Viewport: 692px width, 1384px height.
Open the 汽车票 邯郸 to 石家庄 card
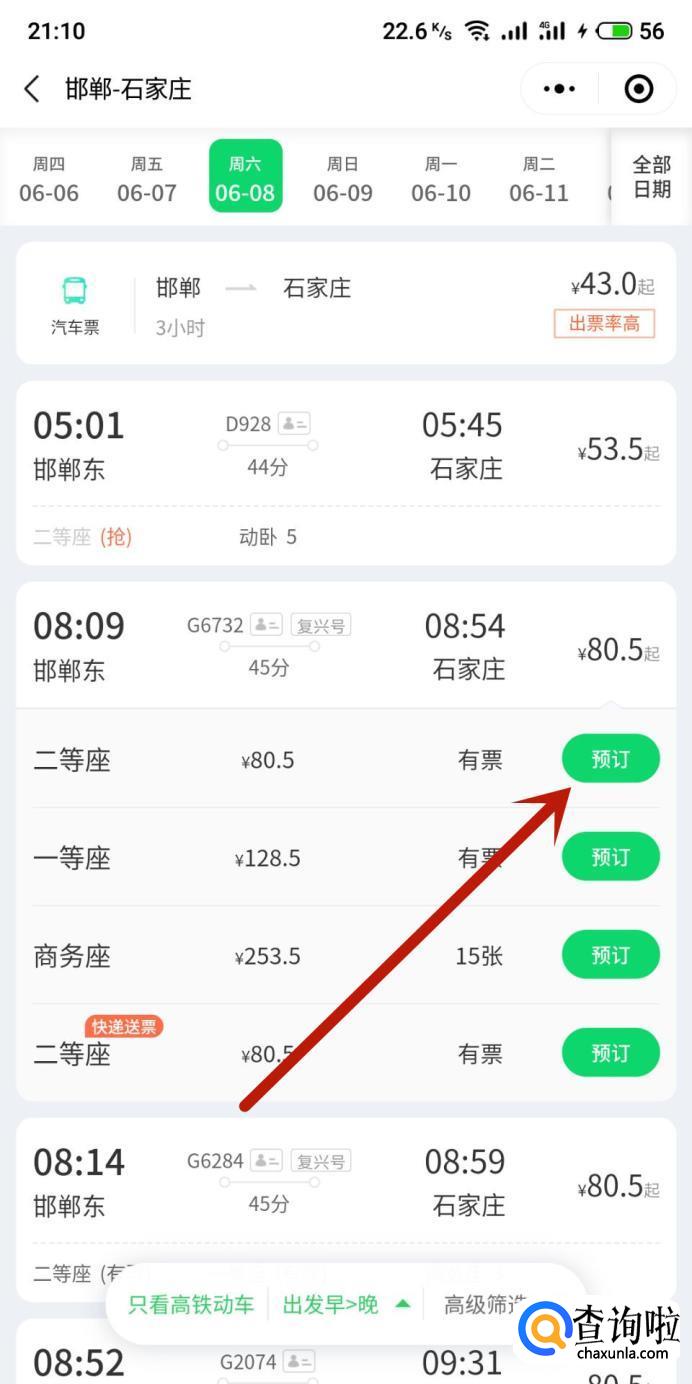click(x=346, y=303)
